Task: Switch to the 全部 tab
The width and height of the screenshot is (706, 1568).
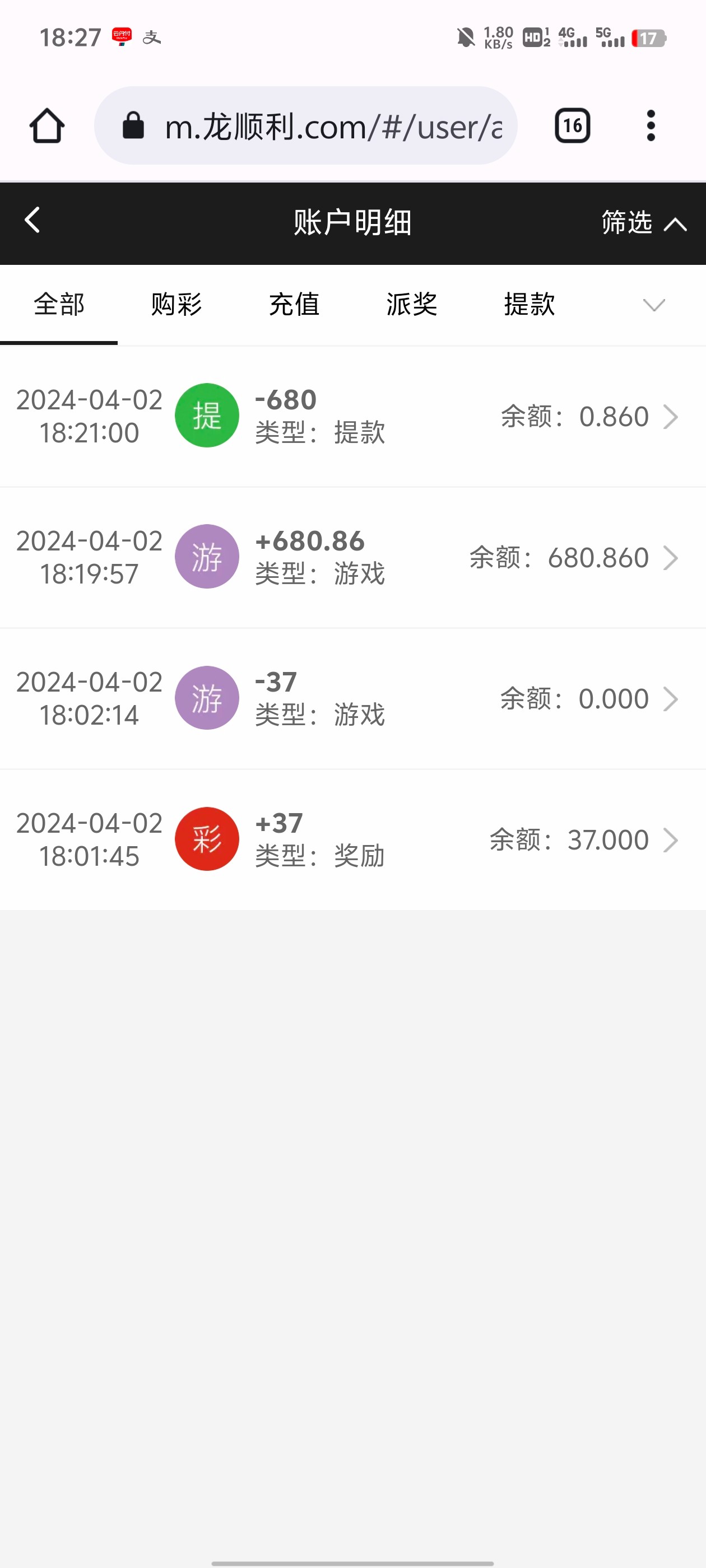Action: pyautogui.click(x=59, y=304)
